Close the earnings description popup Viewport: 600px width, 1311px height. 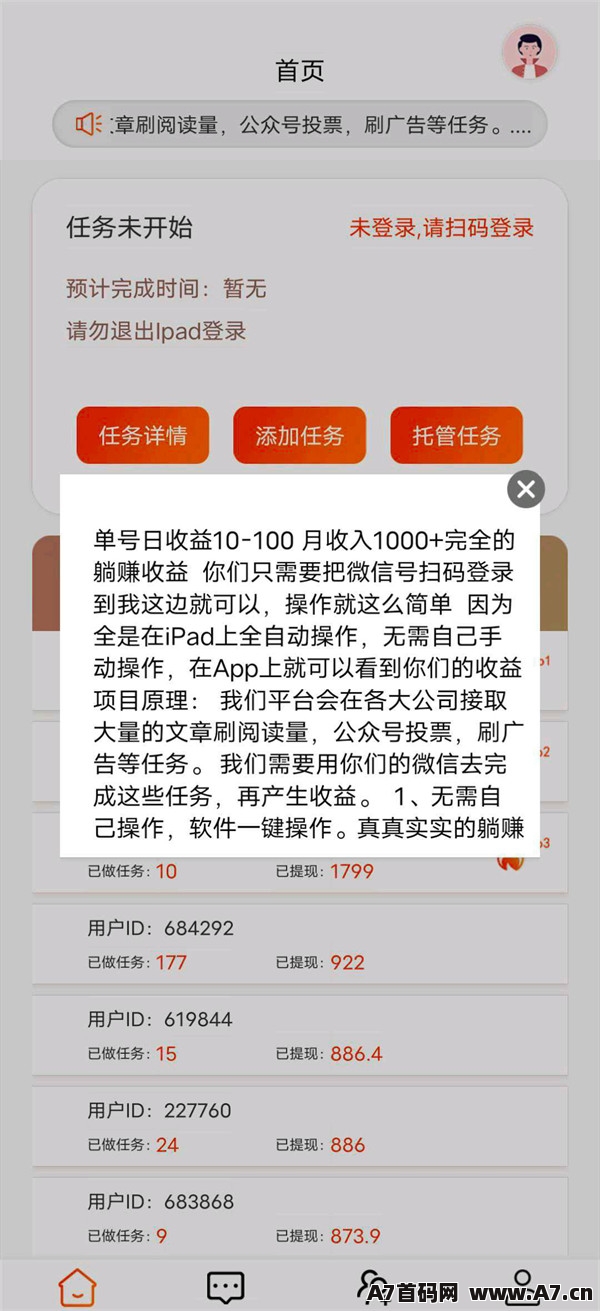point(526,489)
